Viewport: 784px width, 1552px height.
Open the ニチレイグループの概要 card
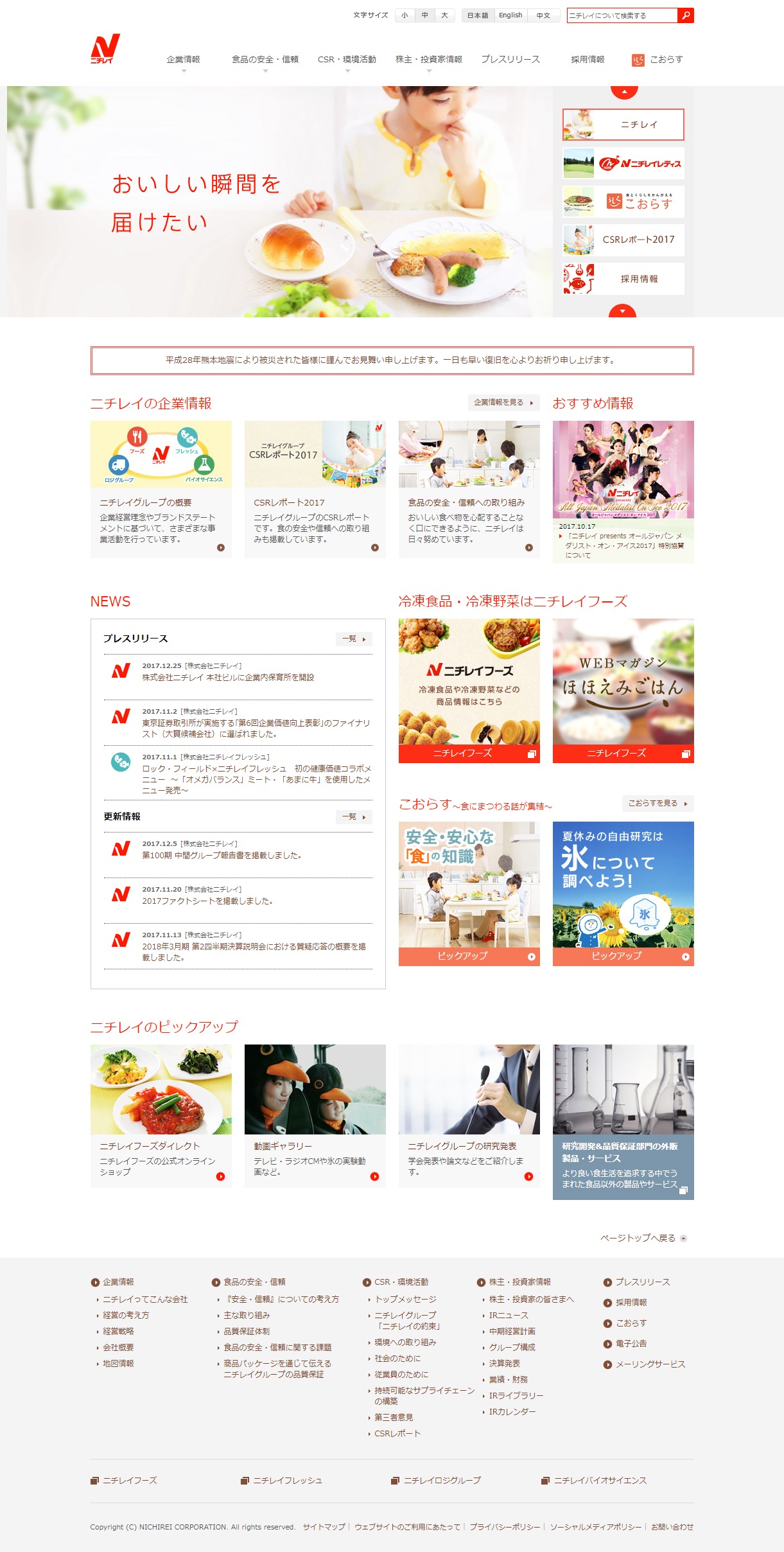(161, 489)
